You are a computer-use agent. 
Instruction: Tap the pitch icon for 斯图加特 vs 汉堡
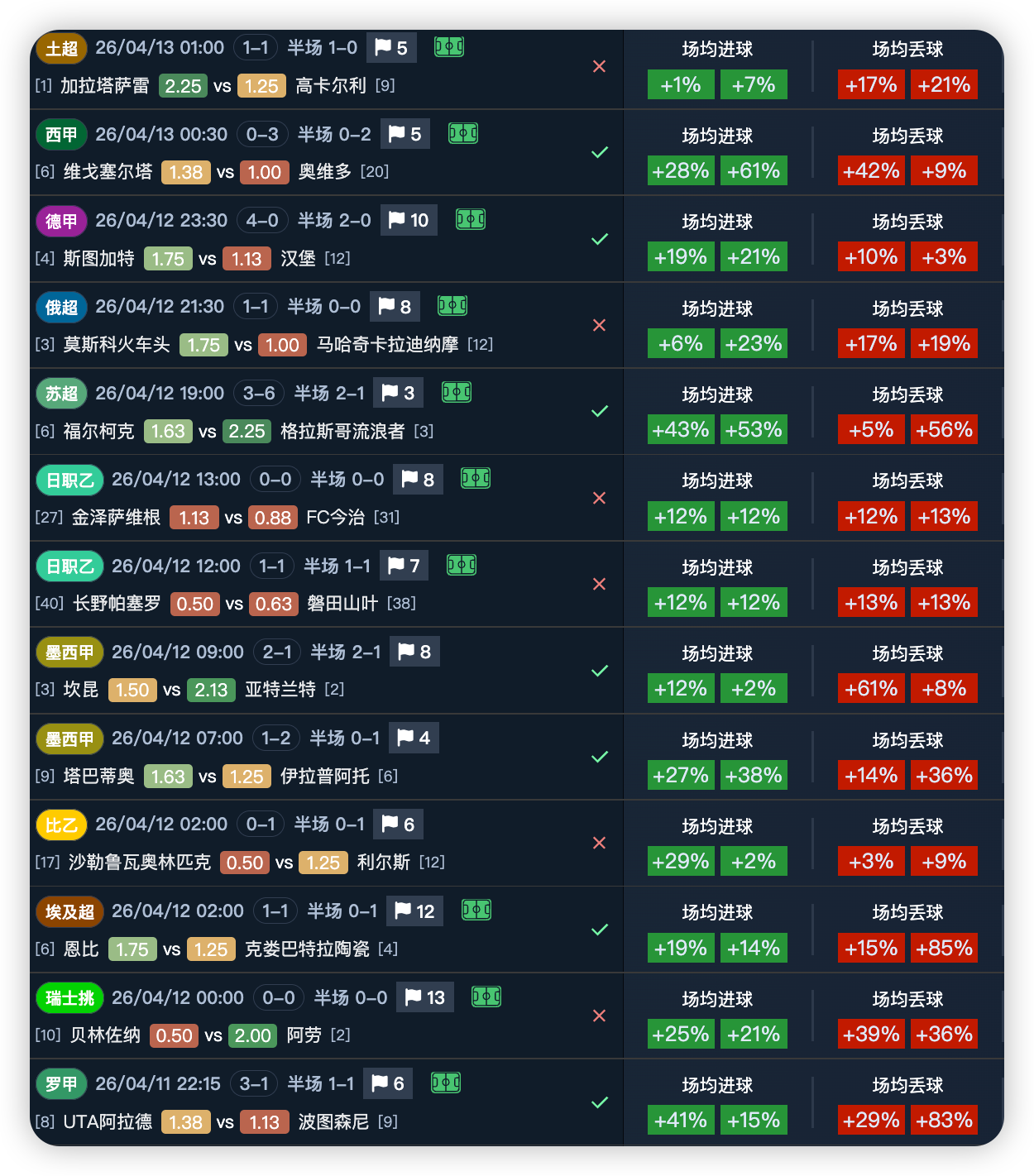click(471, 220)
